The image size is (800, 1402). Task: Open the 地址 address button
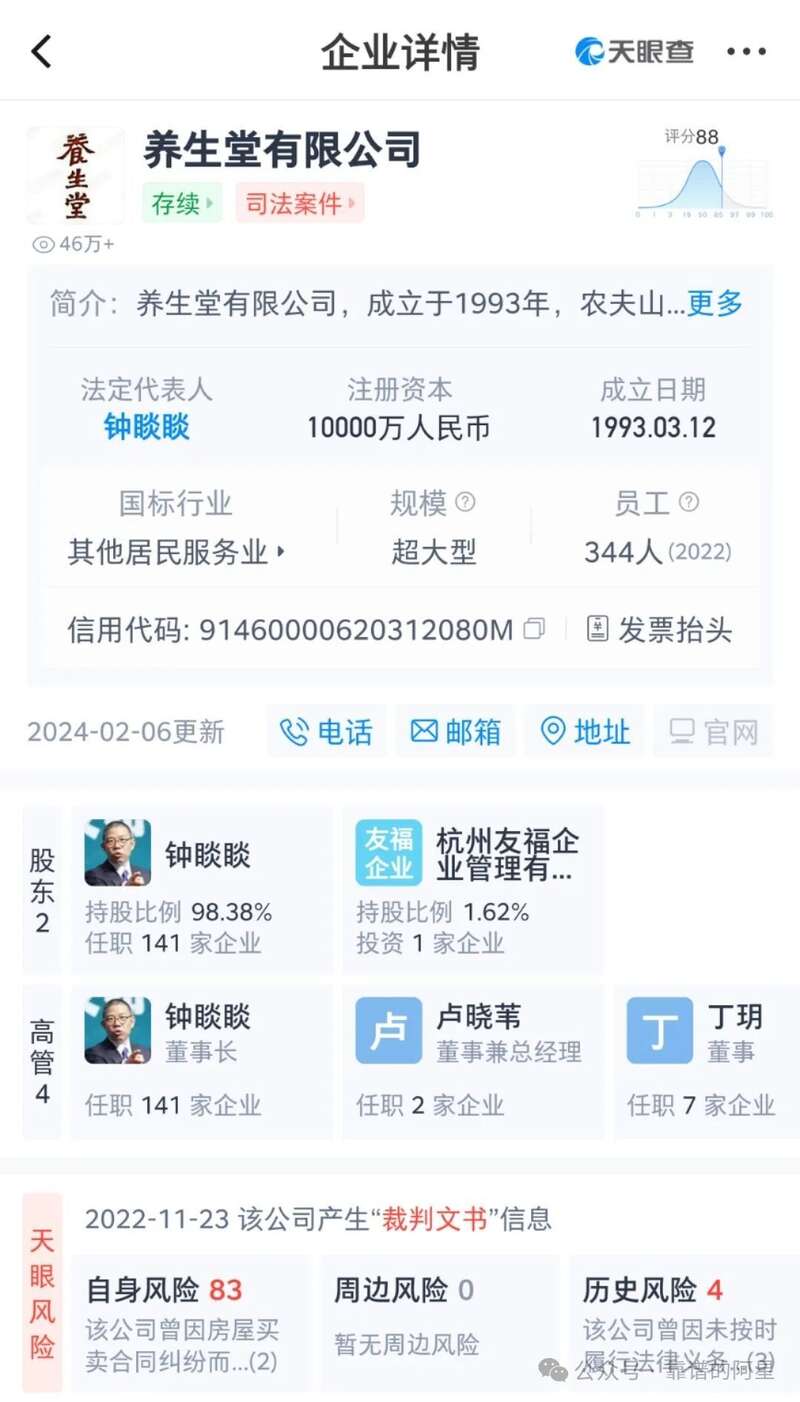584,732
